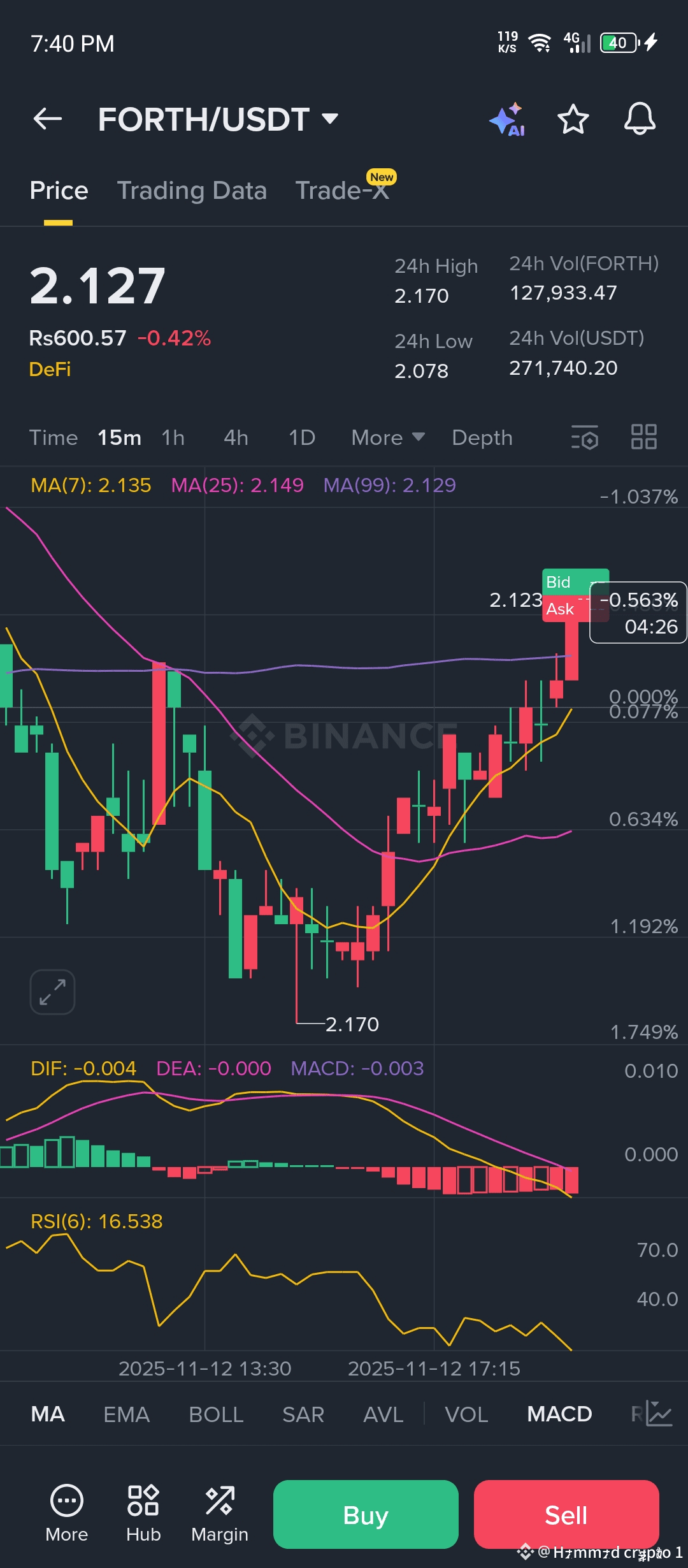Open price alert bell
The width and height of the screenshot is (688, 1568).
640,119
